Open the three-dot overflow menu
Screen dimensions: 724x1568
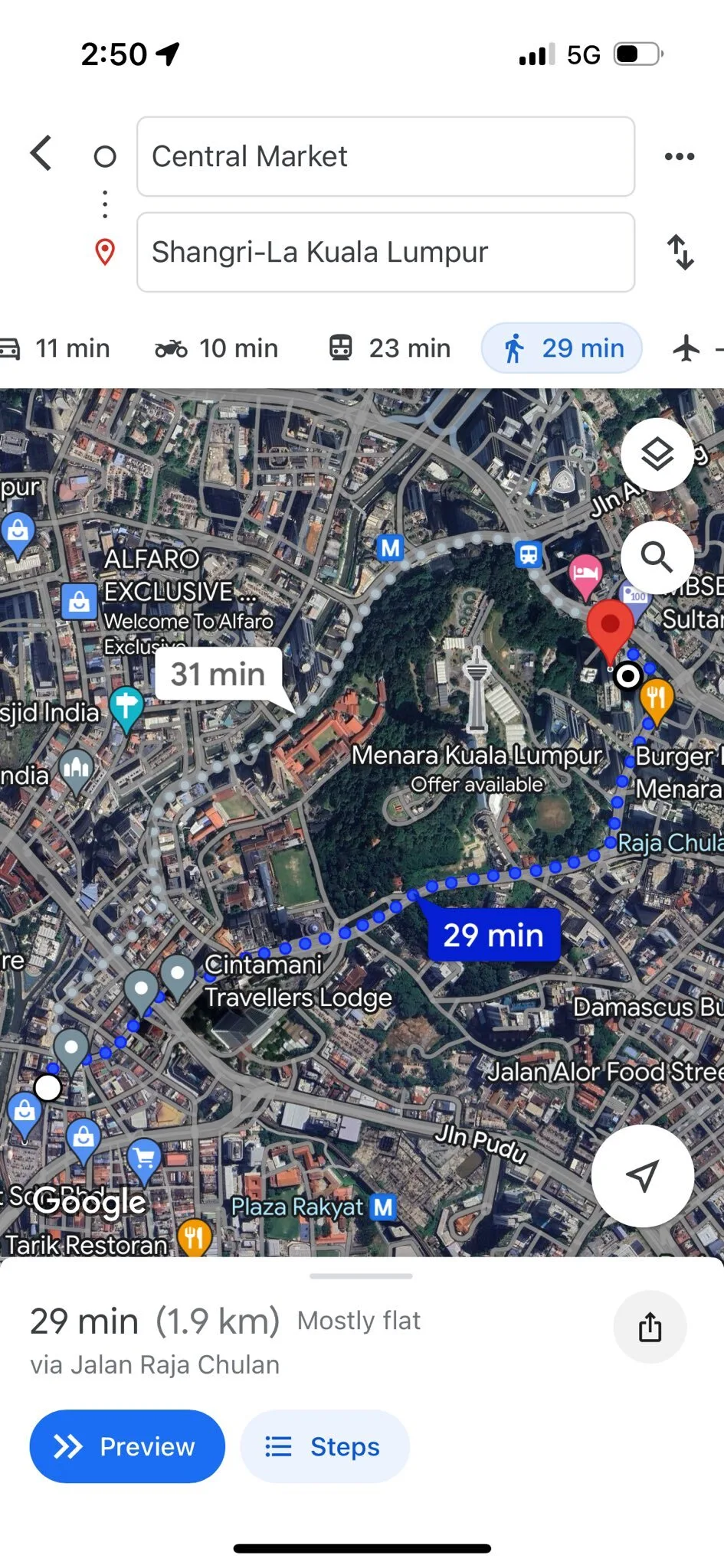coord(680,157)
